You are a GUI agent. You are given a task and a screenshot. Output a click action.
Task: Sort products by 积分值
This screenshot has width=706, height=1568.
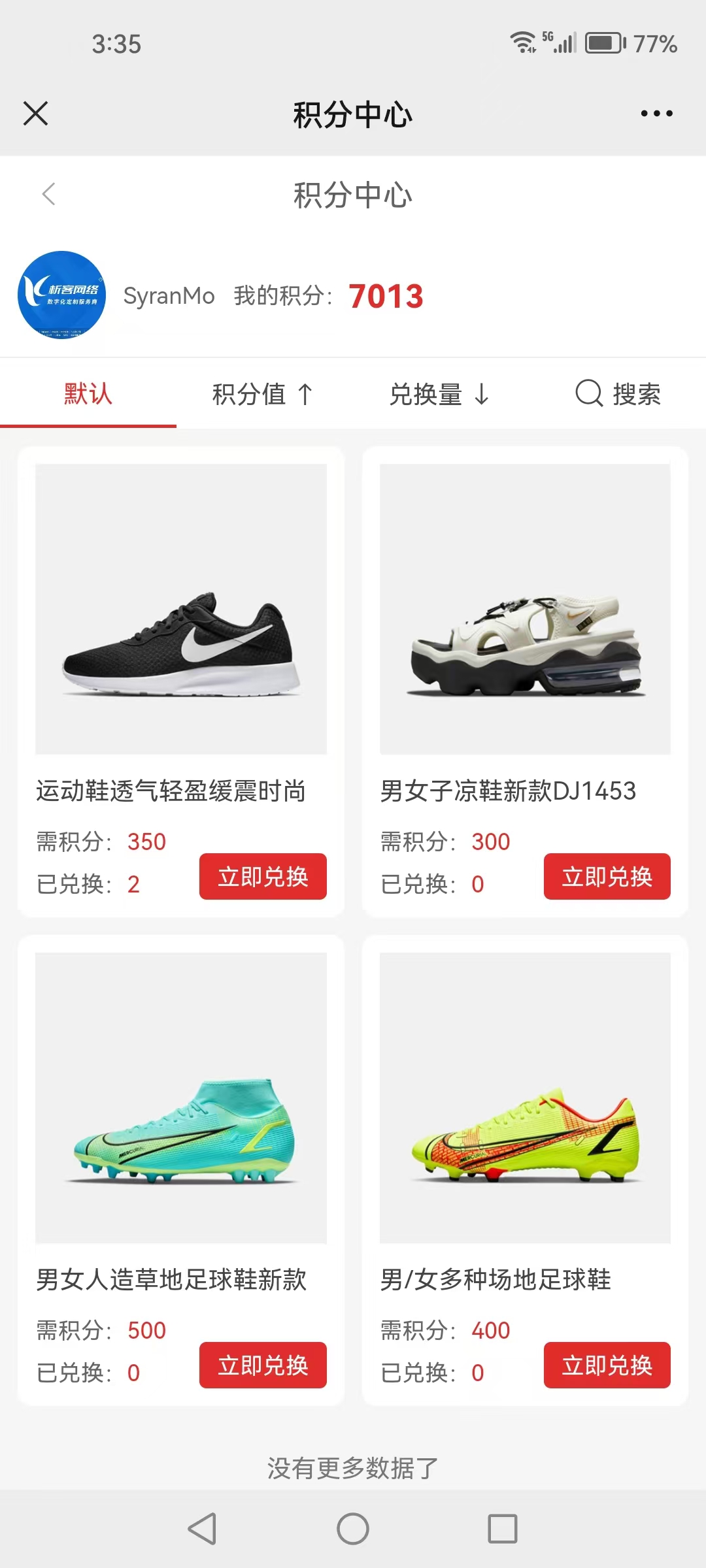coord(263,394)
